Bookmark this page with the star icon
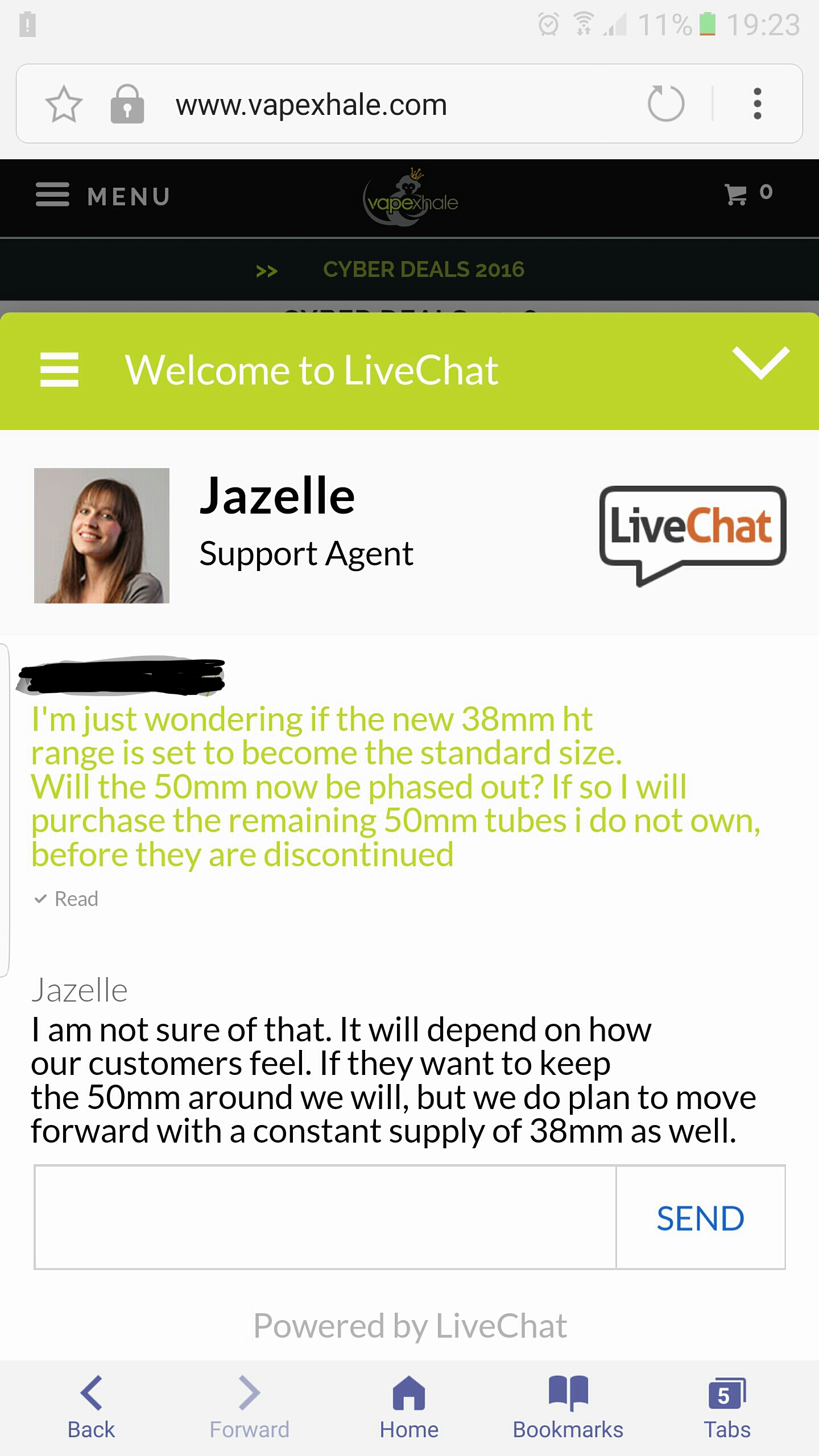This screenshot has width=819, height=1456. pos(64,104)
